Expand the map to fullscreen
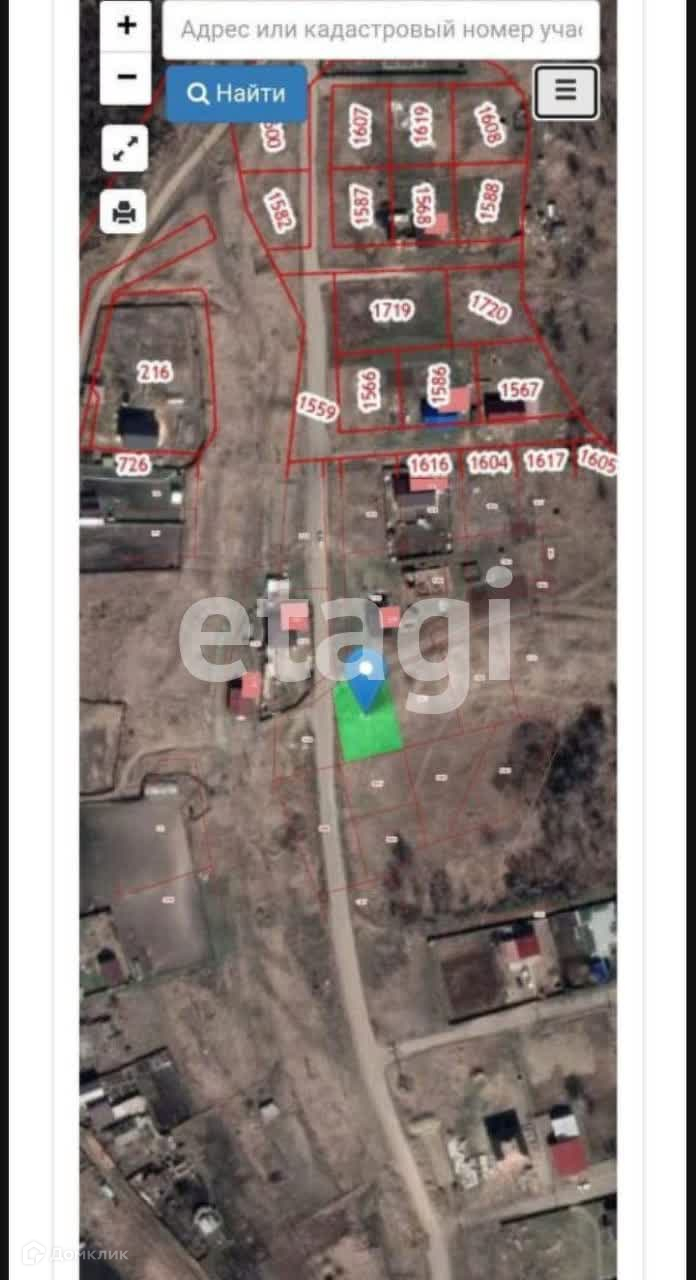The height and width of the screenshot is (1280, 696). (125, 149)
